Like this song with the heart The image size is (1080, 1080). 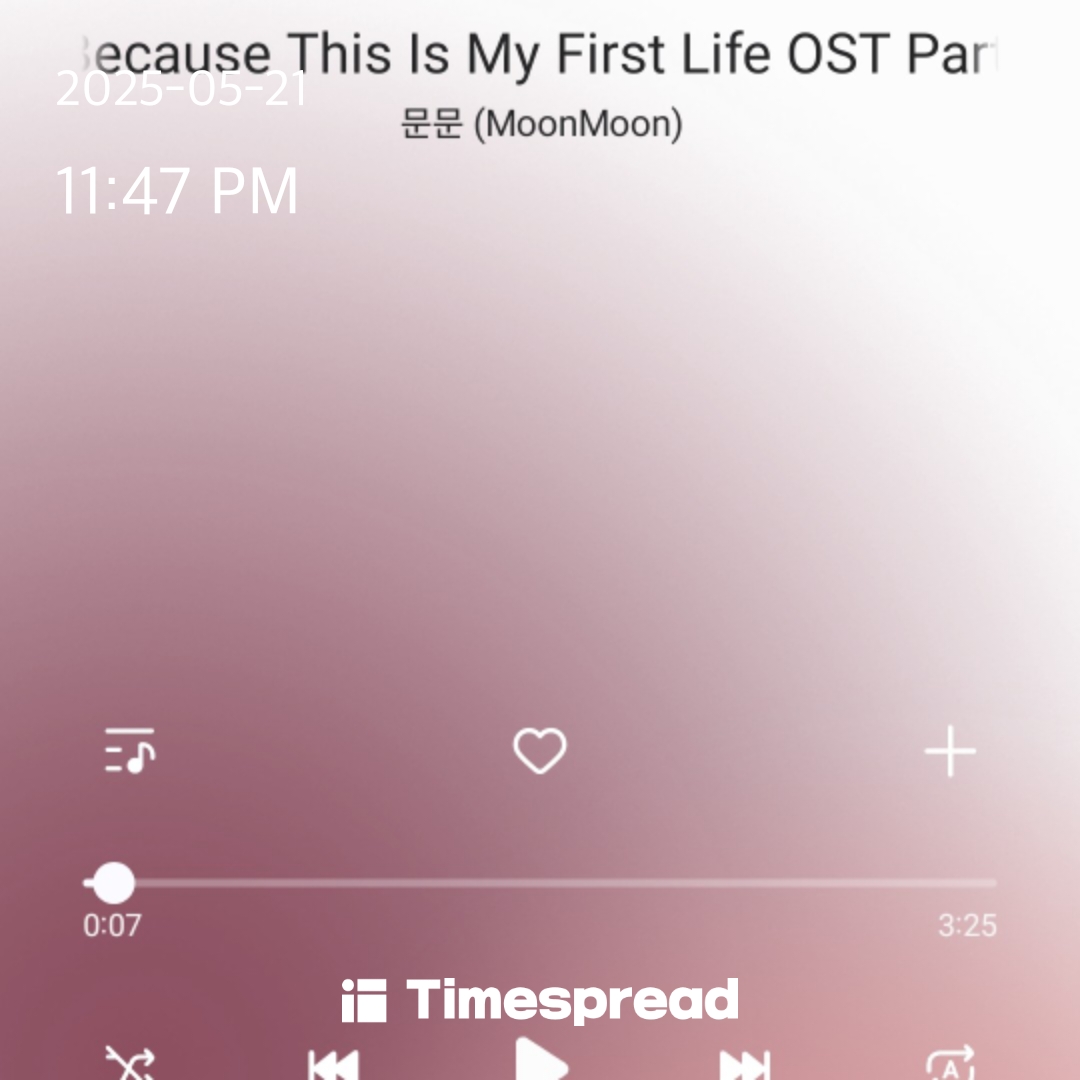[540, 751]
